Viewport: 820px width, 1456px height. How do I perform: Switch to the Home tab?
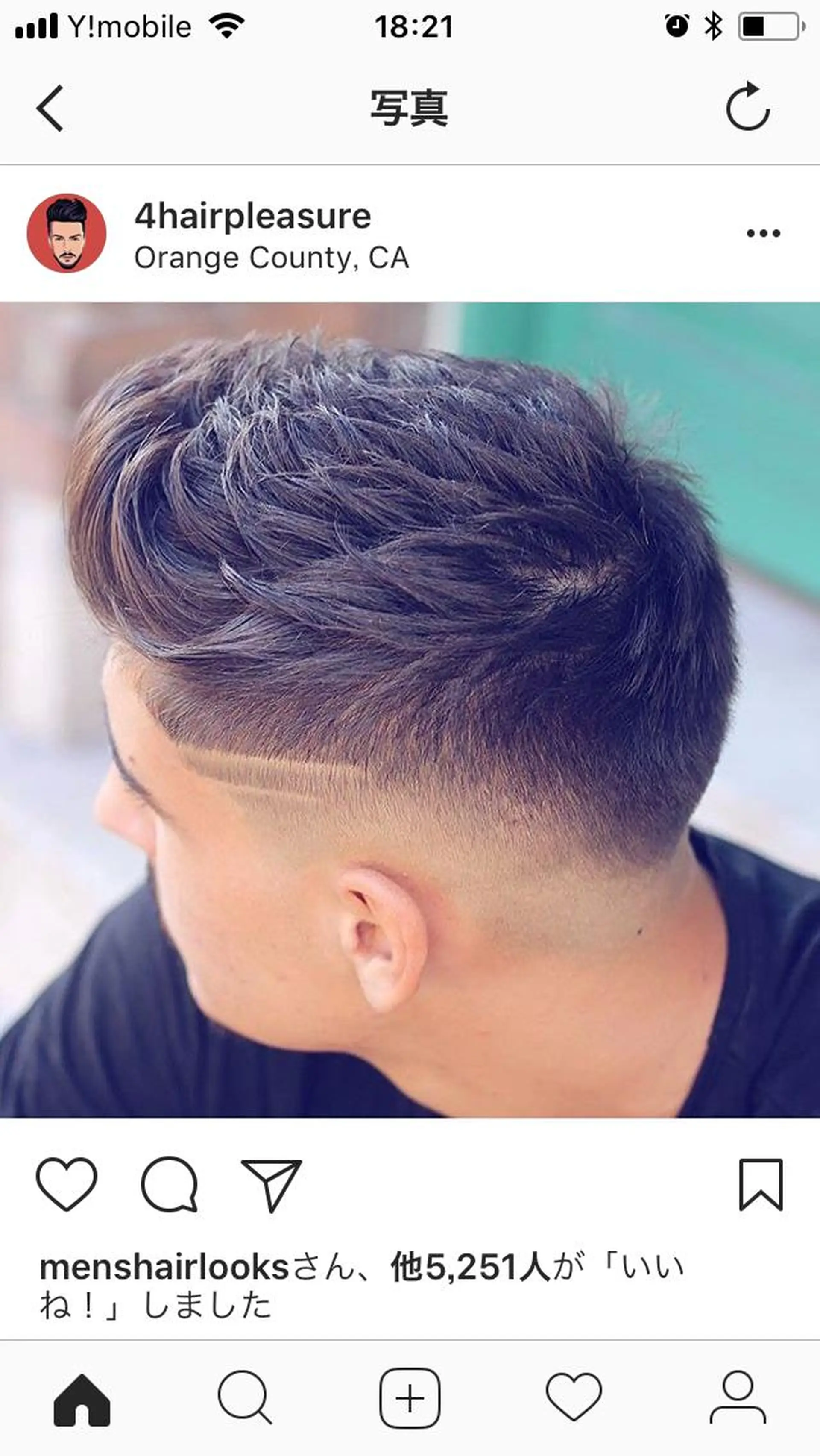(x=82, y=1400)
